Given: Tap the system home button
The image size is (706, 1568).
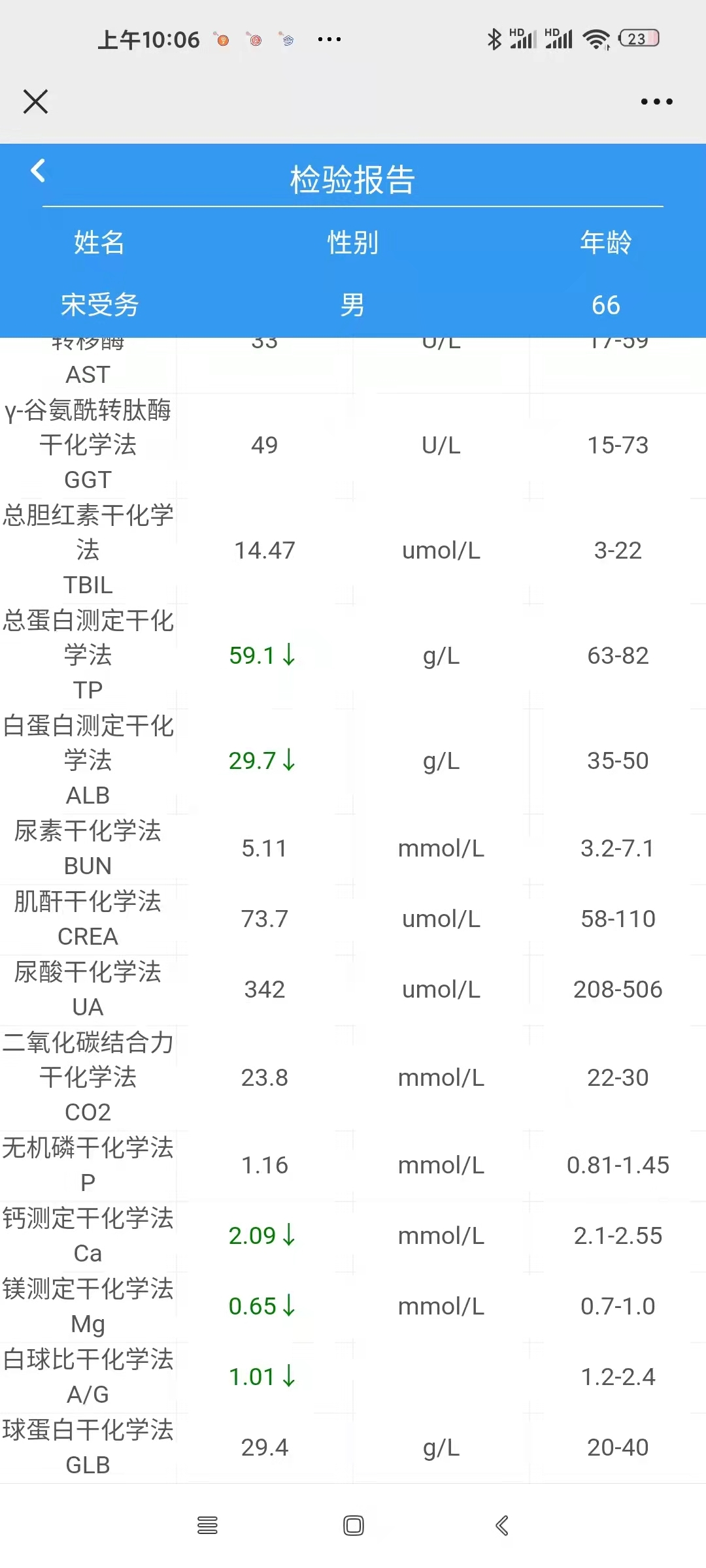Looking at the screenshot, I should [354, 1526].
